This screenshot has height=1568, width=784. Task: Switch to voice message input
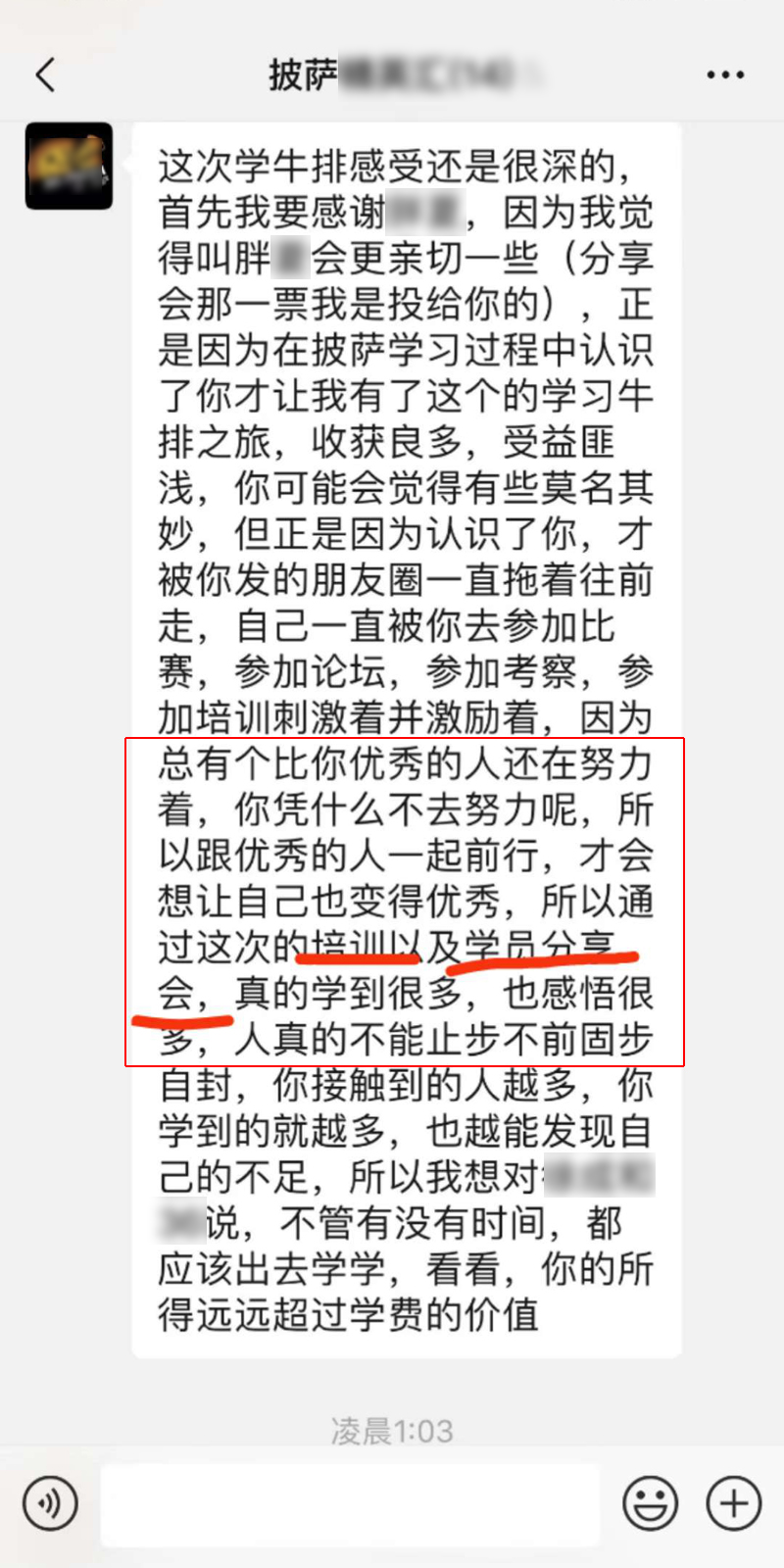point(50,1502)
